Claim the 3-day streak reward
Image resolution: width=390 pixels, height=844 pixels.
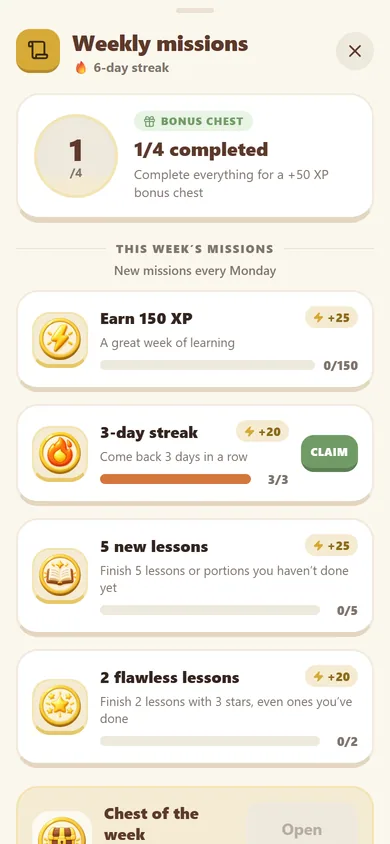[x=329, y=453]
